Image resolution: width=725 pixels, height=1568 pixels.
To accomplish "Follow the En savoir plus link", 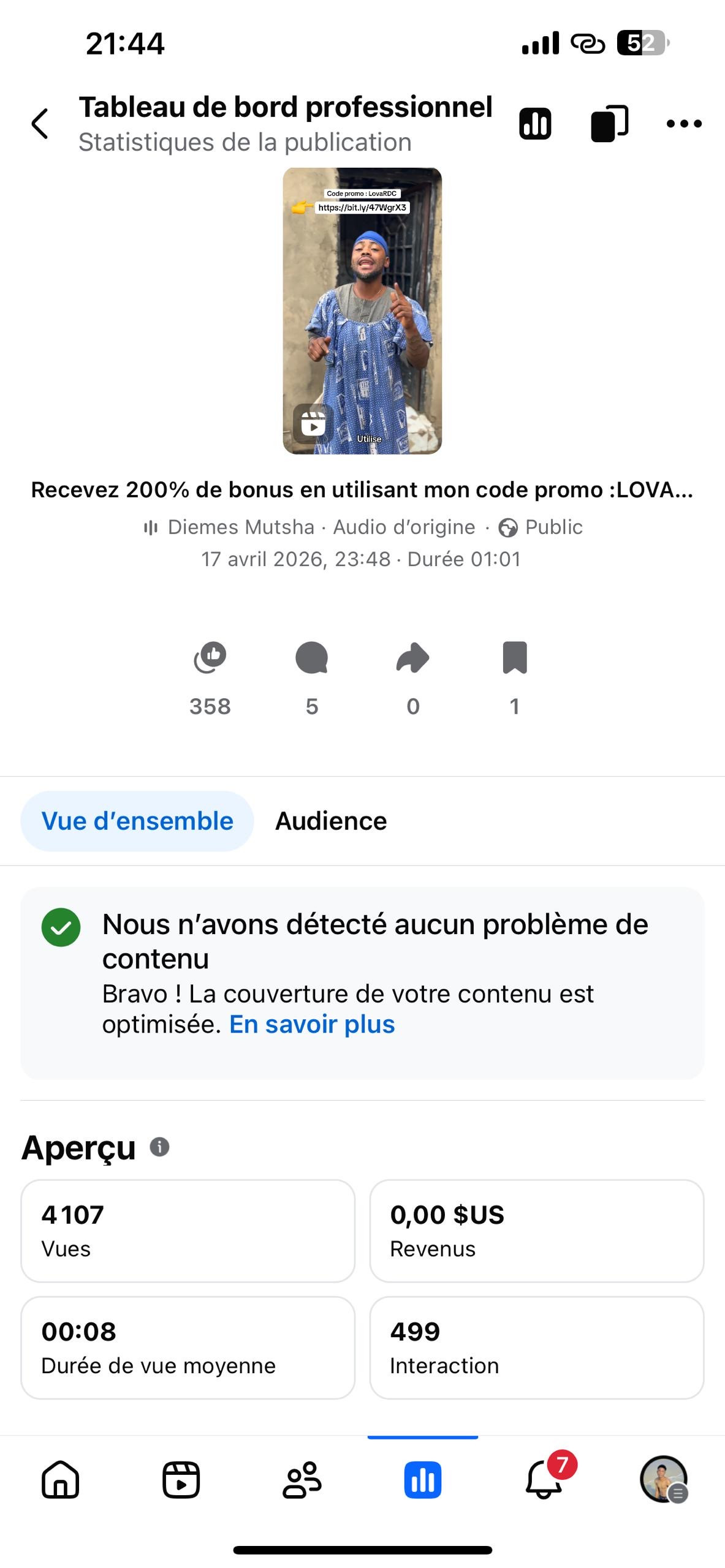I will (312, 1024).
